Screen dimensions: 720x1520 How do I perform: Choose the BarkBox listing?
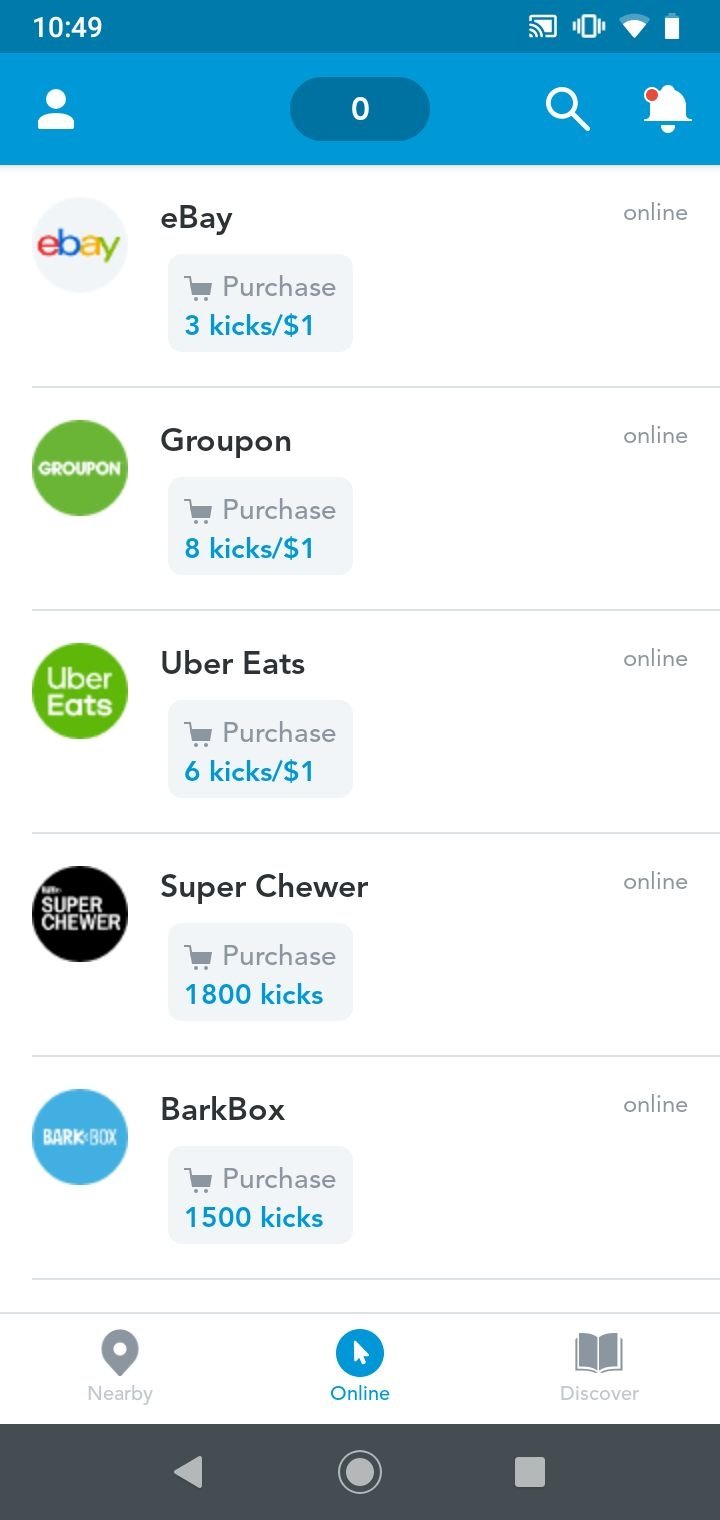pyautogui.click(x=360, y=1168)
